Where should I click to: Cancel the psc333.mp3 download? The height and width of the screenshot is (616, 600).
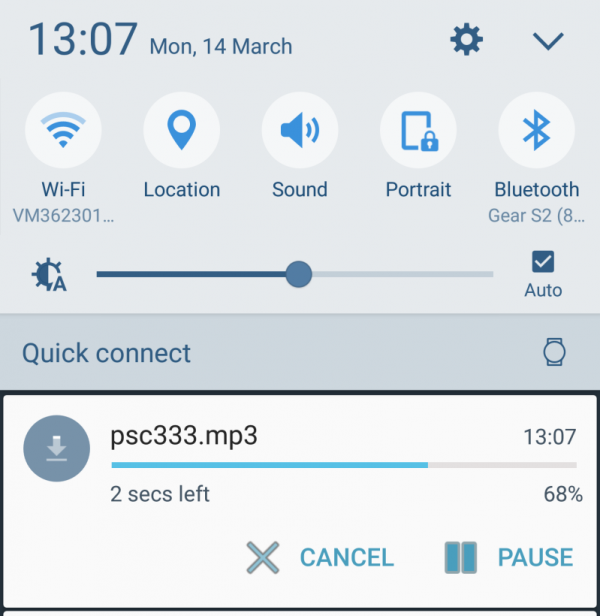321,557
